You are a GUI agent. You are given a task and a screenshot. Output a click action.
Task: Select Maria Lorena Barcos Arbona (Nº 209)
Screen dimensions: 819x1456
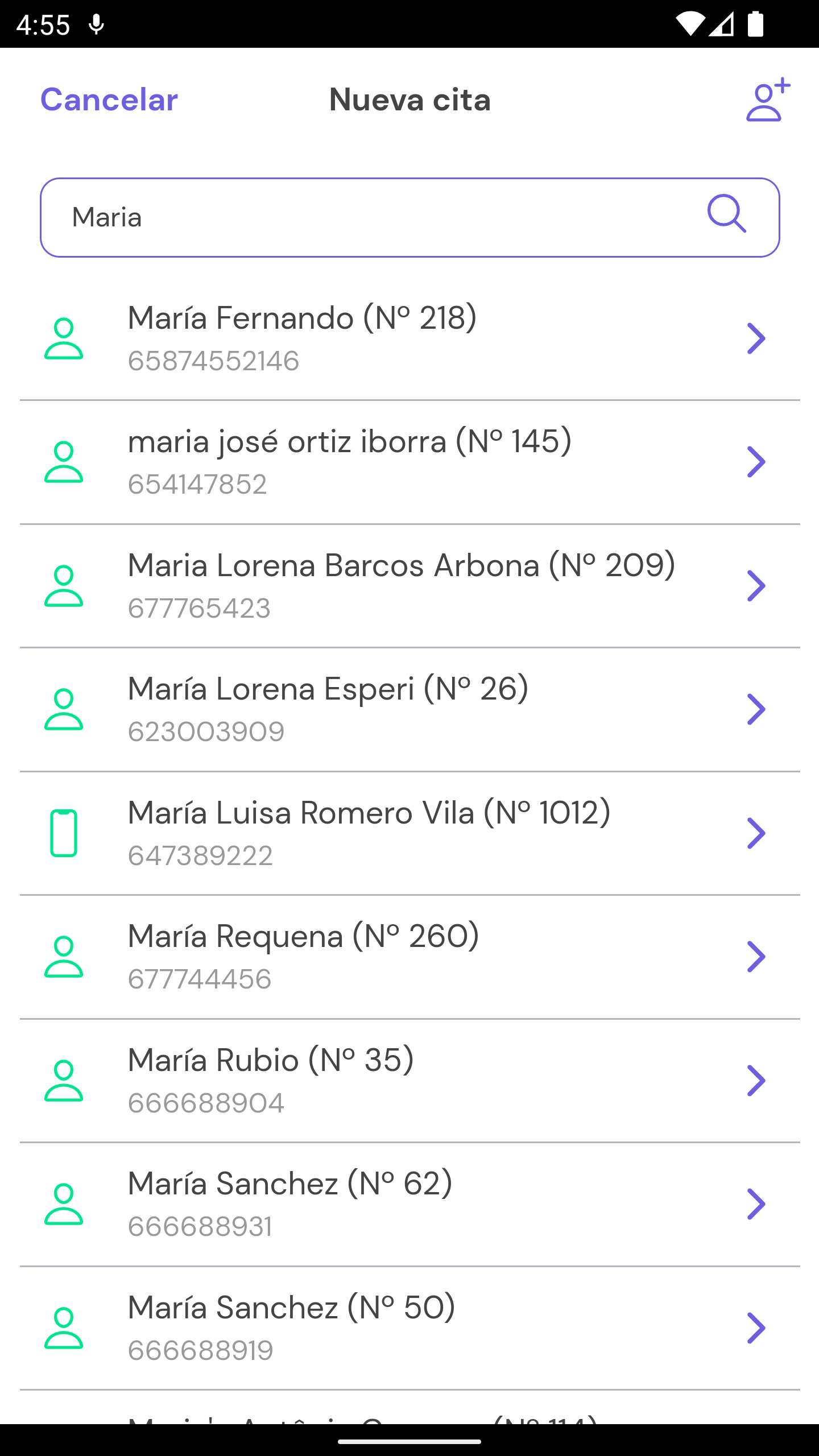click(409, 586)
